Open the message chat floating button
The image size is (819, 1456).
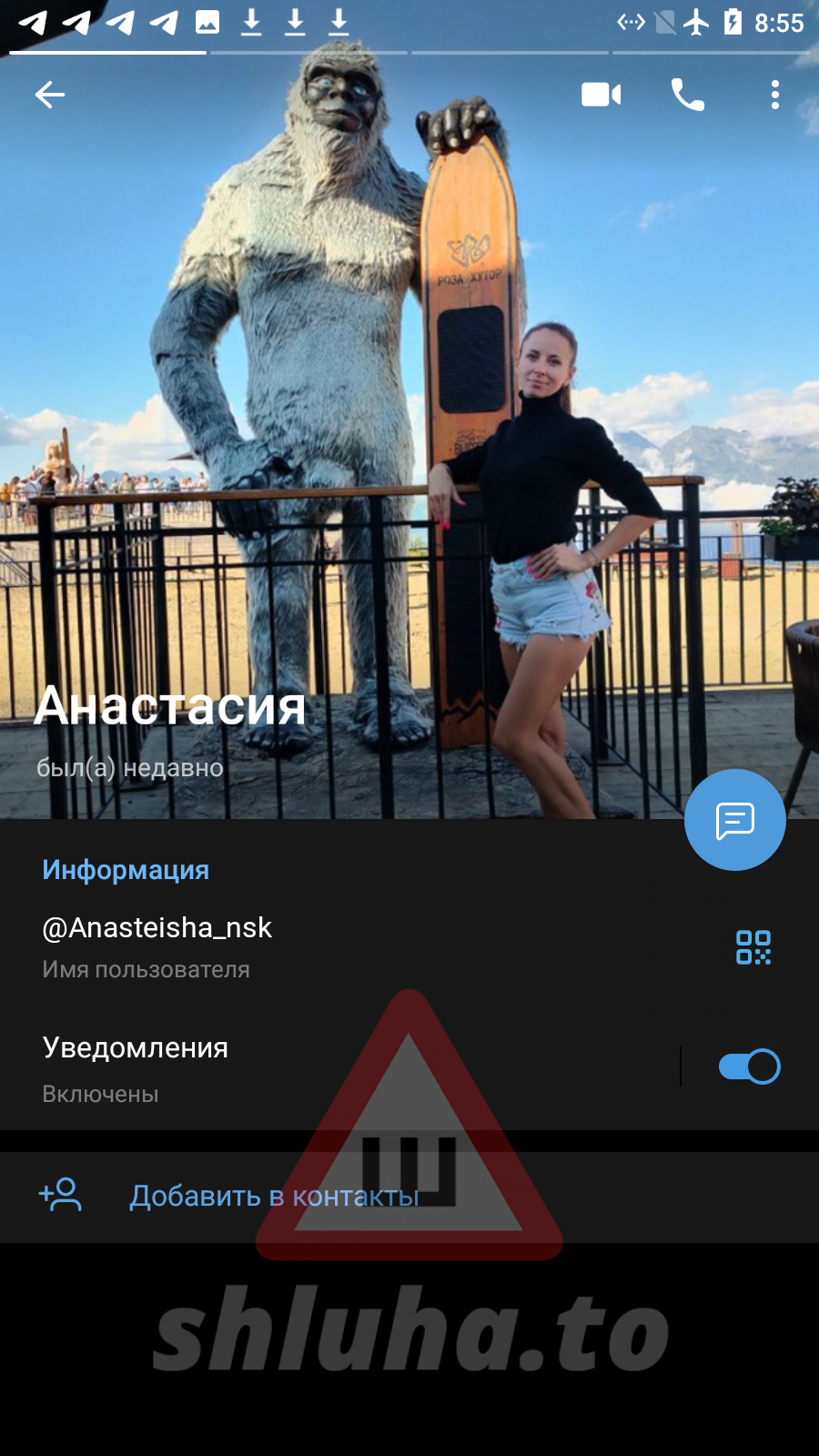point(734,820)
